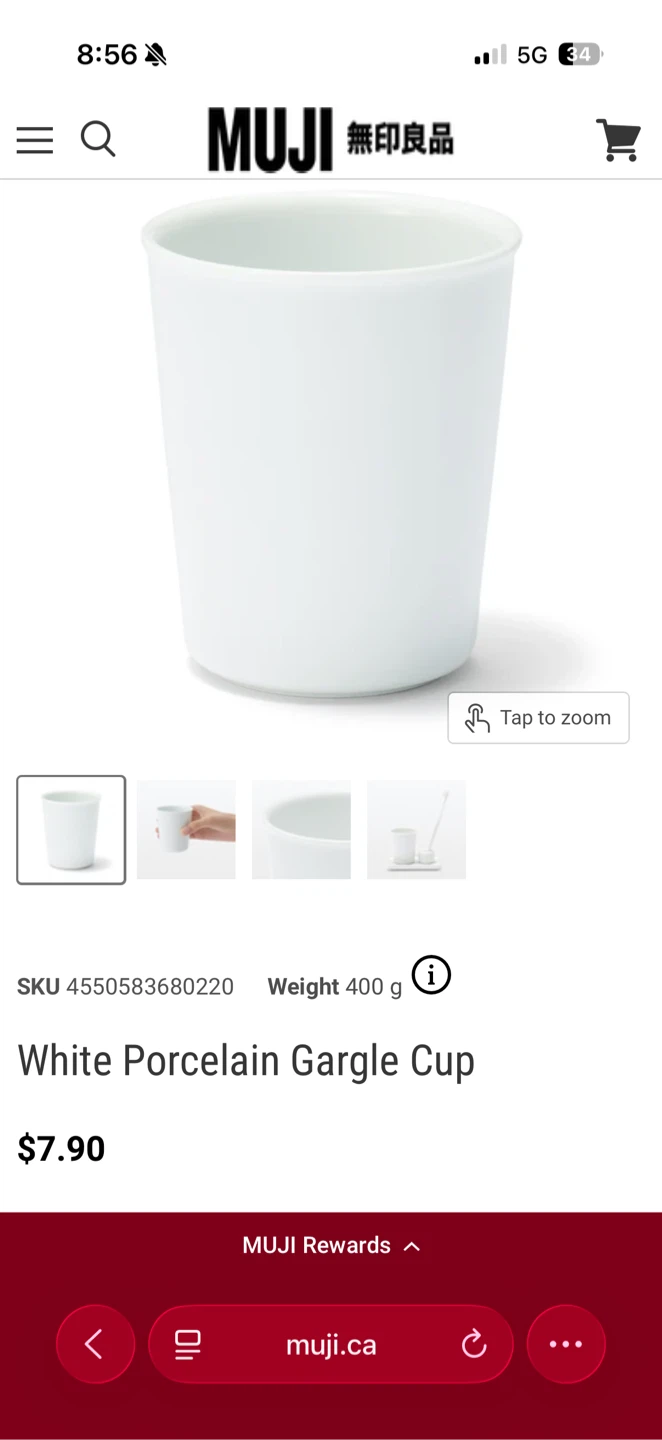Select the cup with toothbrush thumbnail

pyautogui.click(x=416, y=830)
